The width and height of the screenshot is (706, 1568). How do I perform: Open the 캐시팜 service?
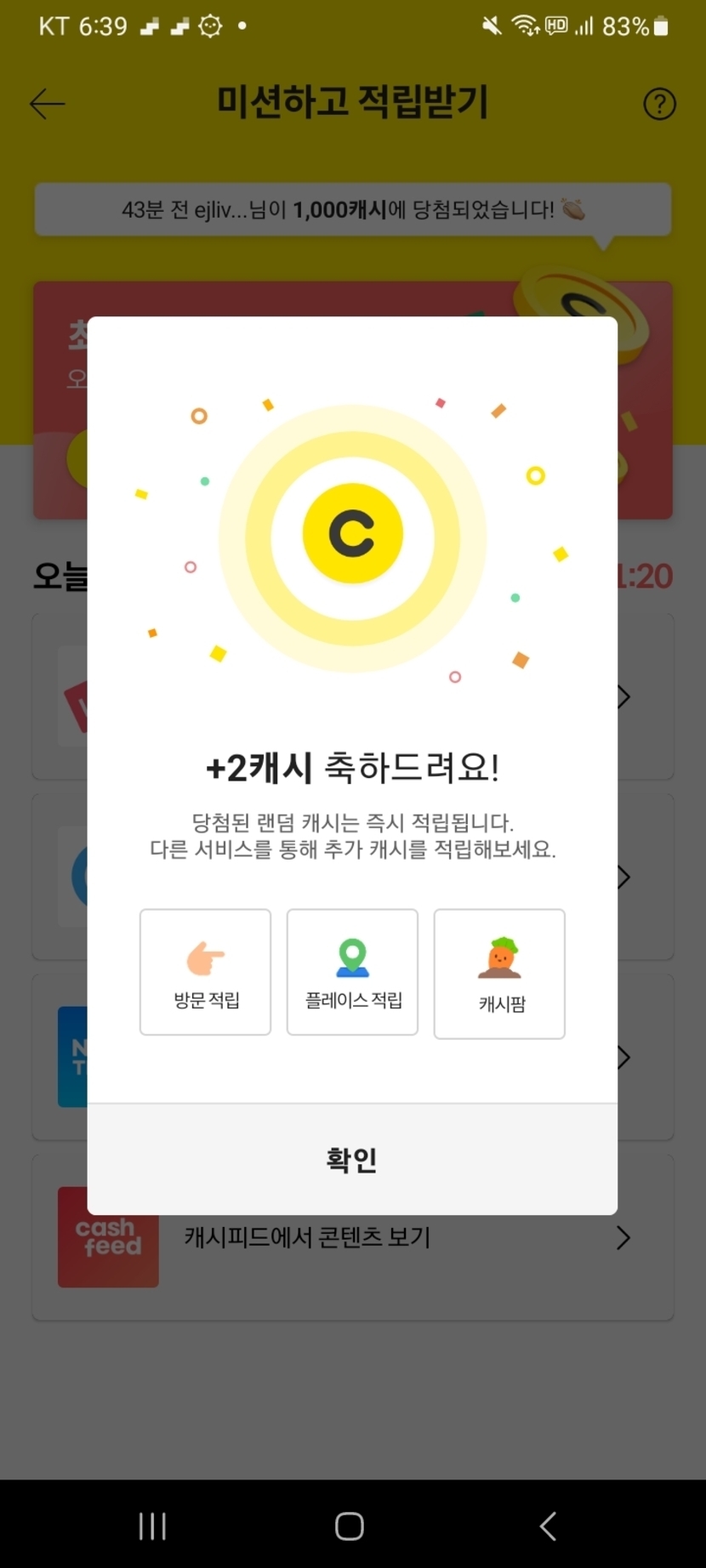(x=499, y=974)
